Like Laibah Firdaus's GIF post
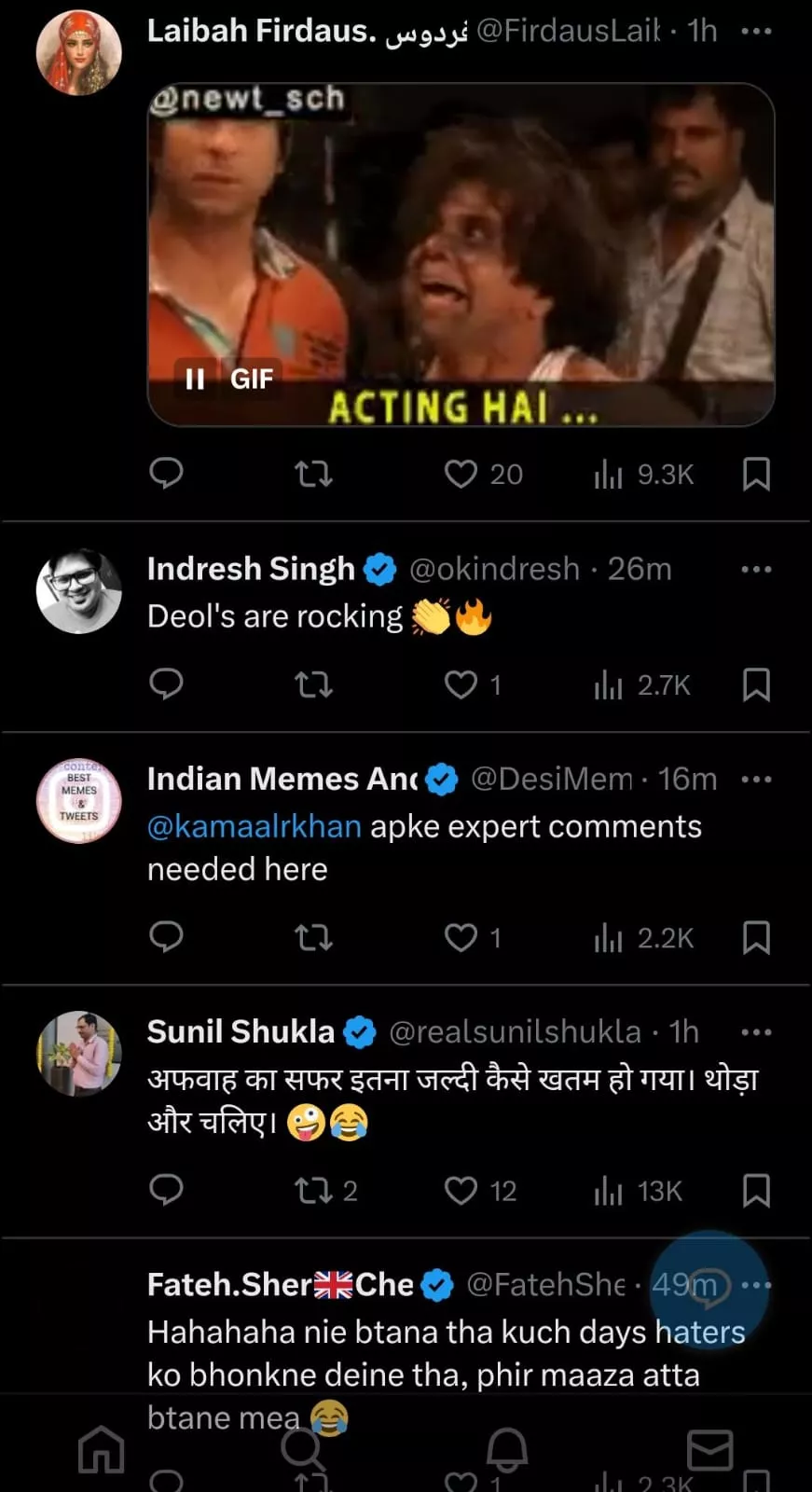Screen dimensions: 812x1492 coord(461,474)
